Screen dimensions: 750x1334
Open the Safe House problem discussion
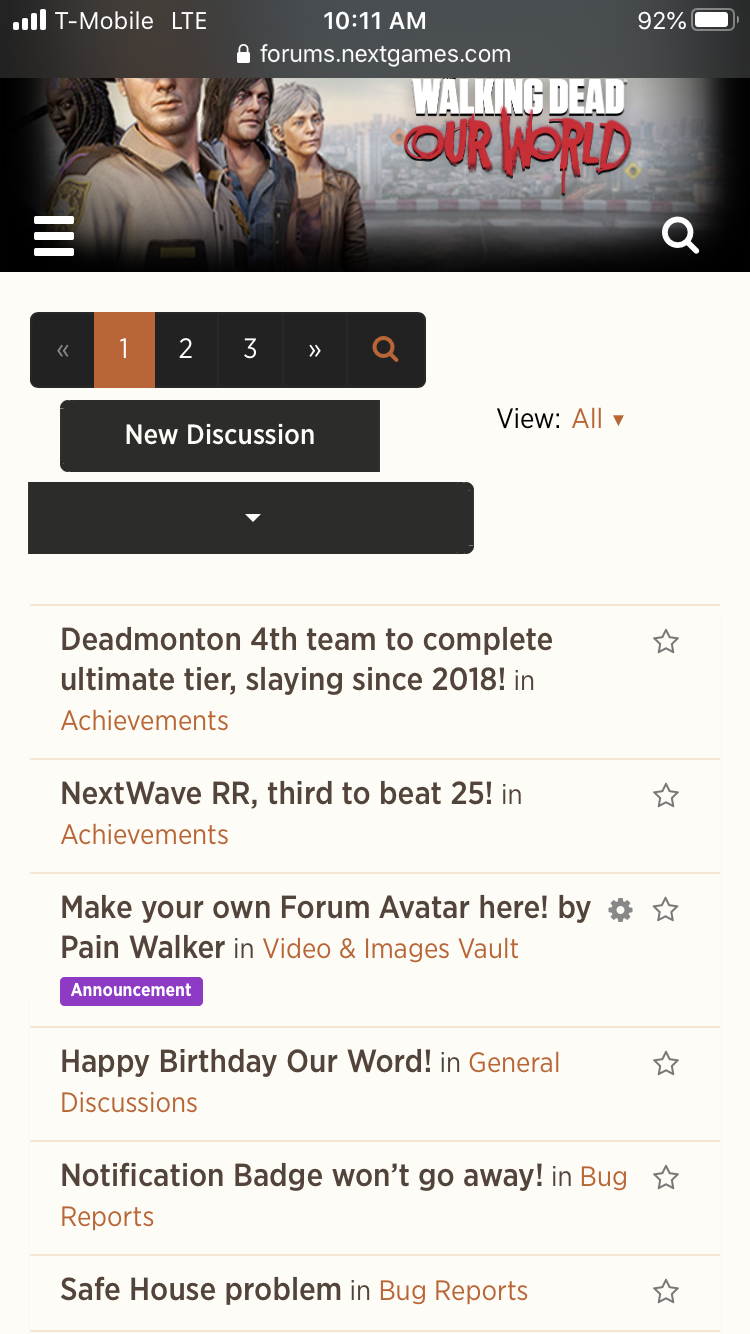click(x=201, y=1290)
